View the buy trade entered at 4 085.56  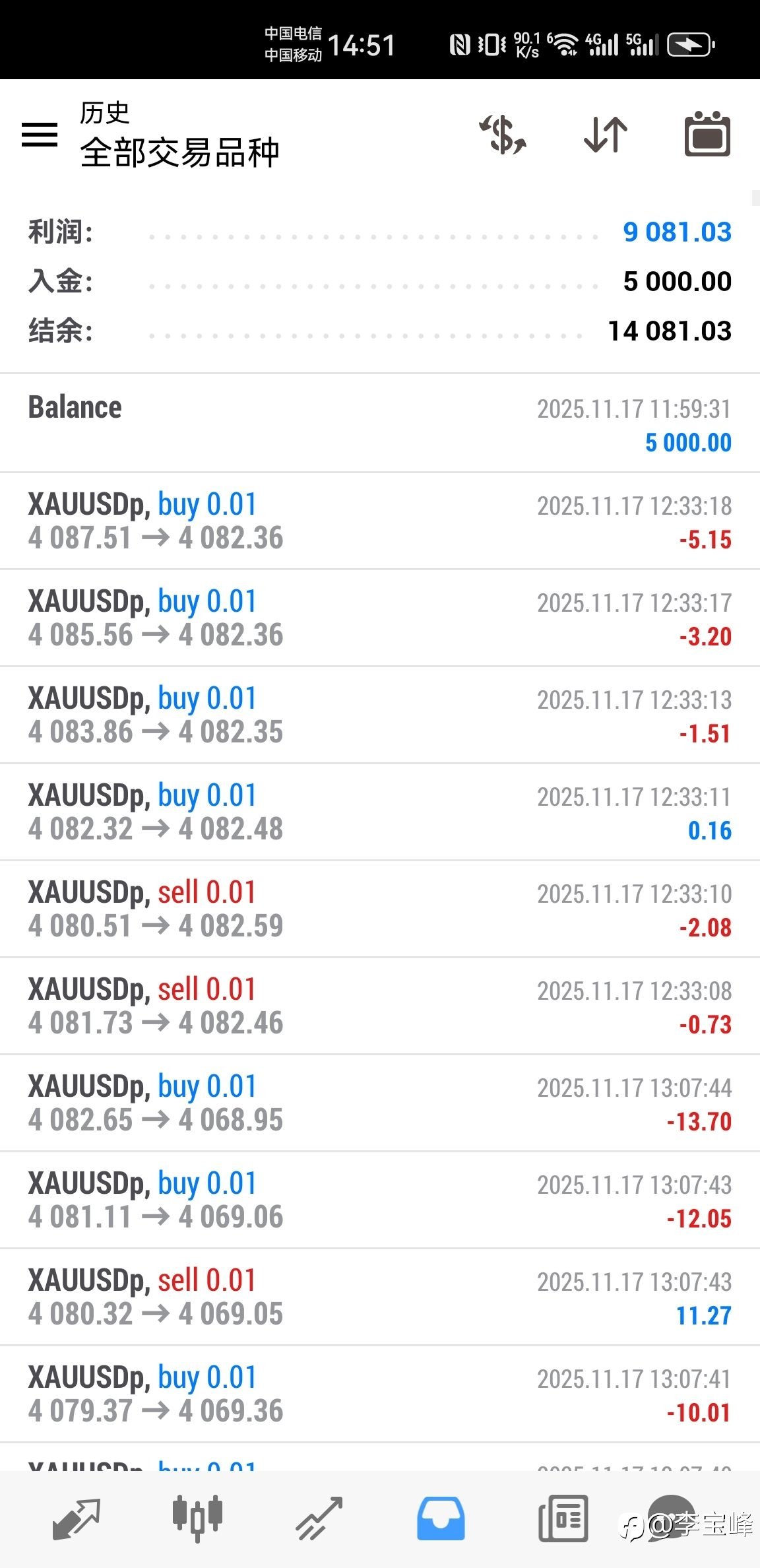click(x=380, y=618)
